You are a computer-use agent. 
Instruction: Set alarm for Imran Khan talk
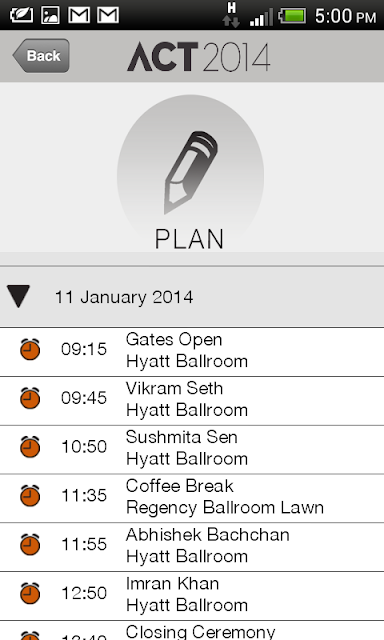click(x=30, y=593)
